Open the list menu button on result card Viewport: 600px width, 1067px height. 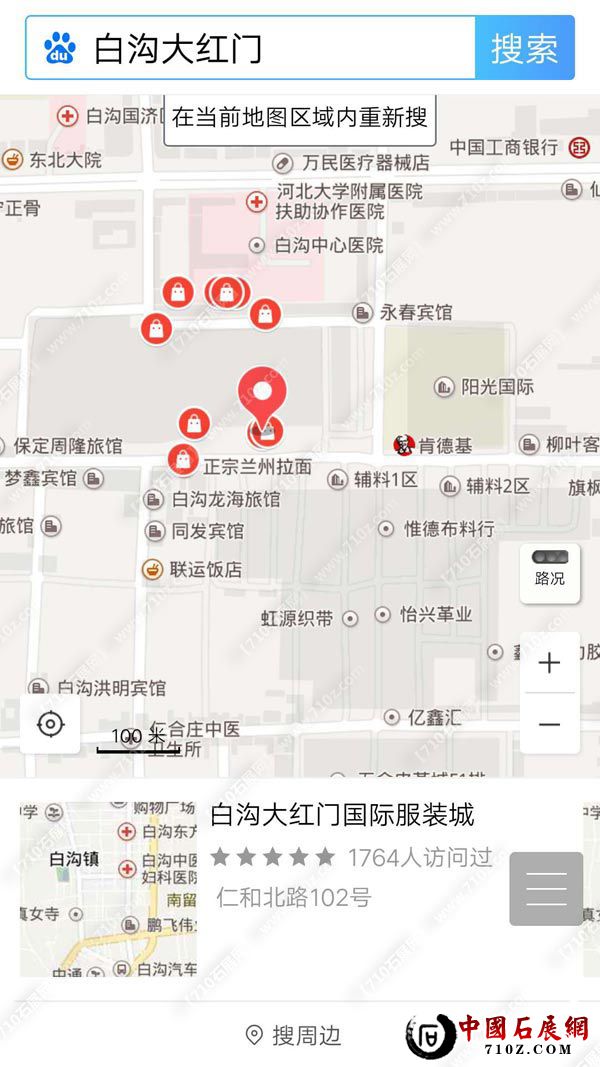click(x=546, y=888)
